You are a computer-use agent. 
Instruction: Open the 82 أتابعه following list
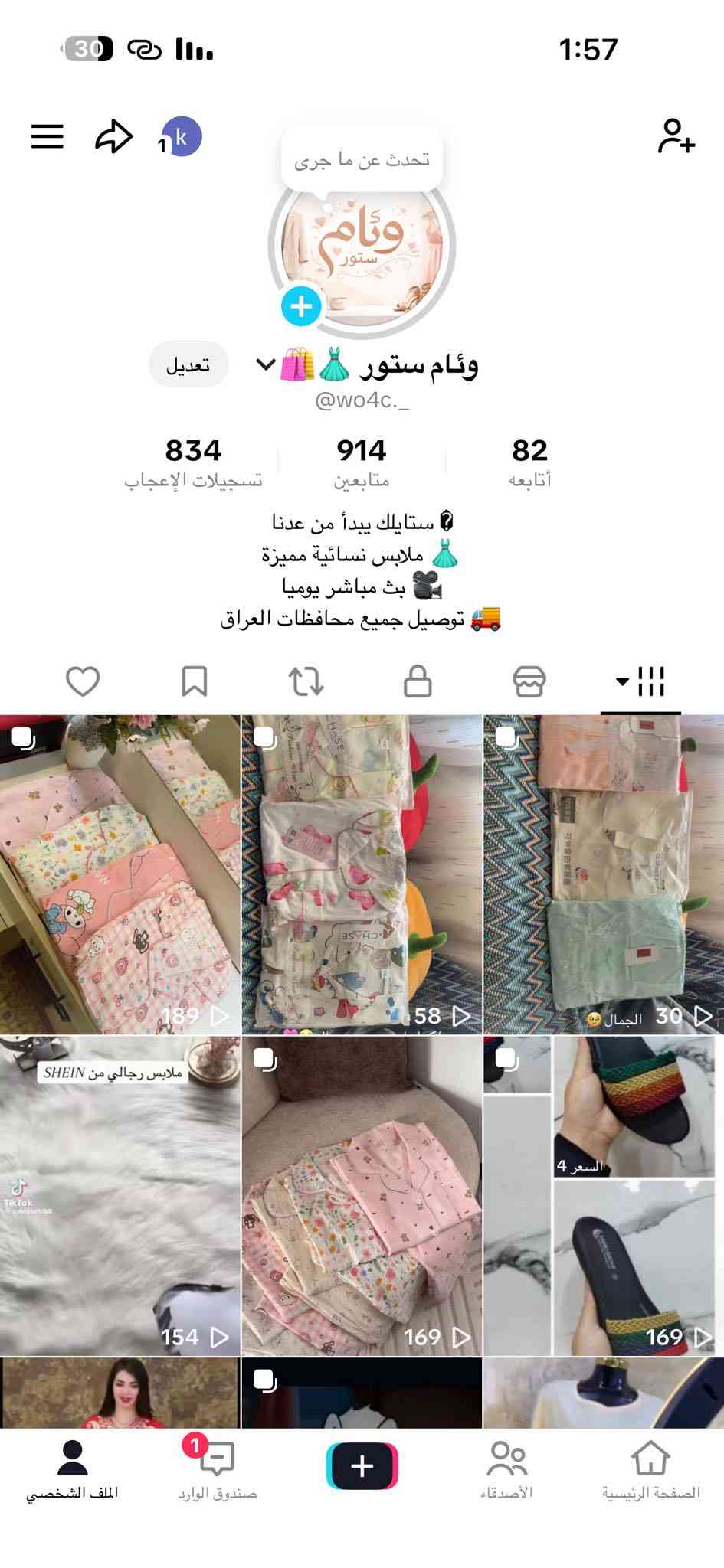529,462
